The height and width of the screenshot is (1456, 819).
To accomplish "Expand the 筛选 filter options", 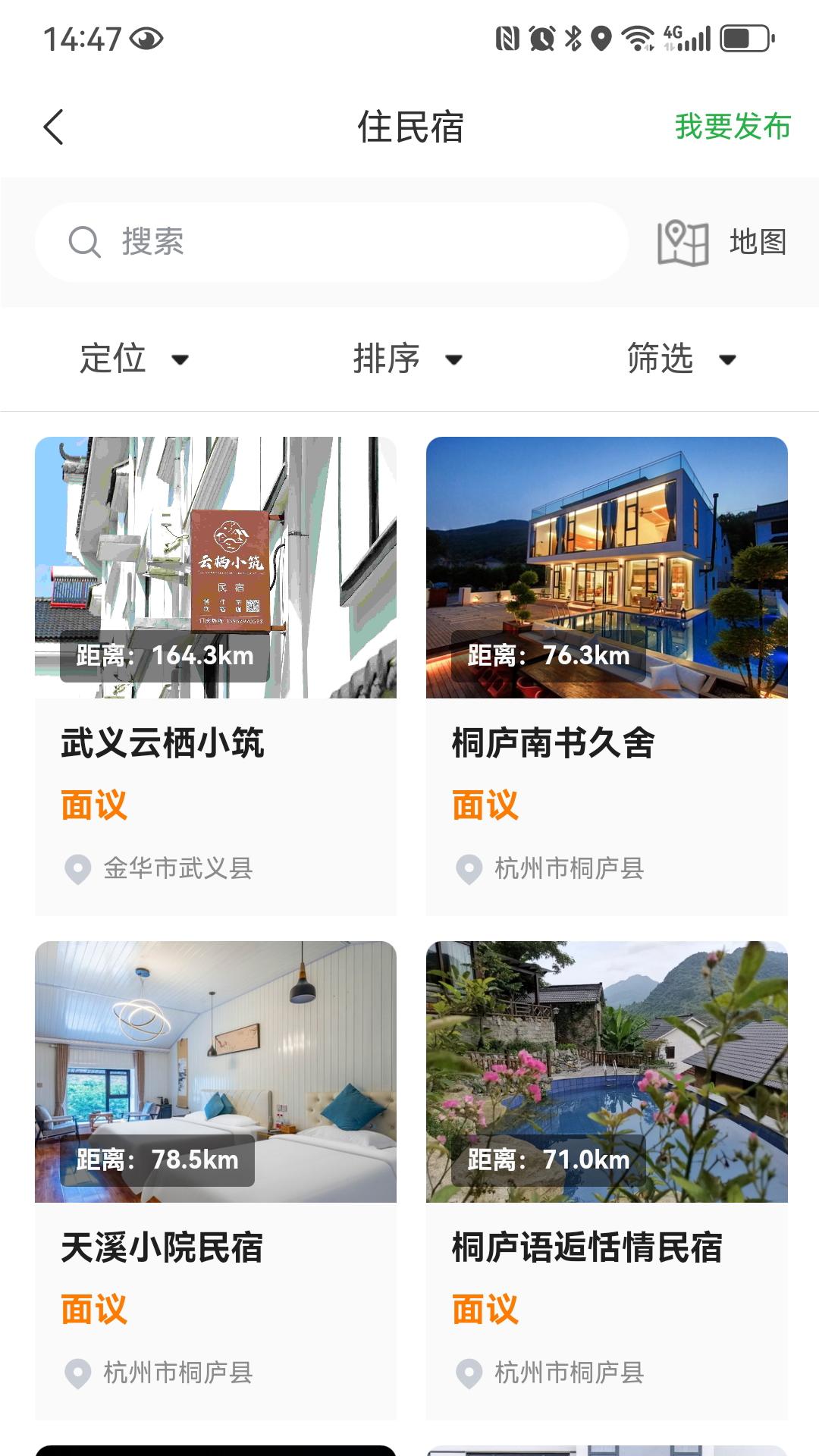I will point(680,359).
